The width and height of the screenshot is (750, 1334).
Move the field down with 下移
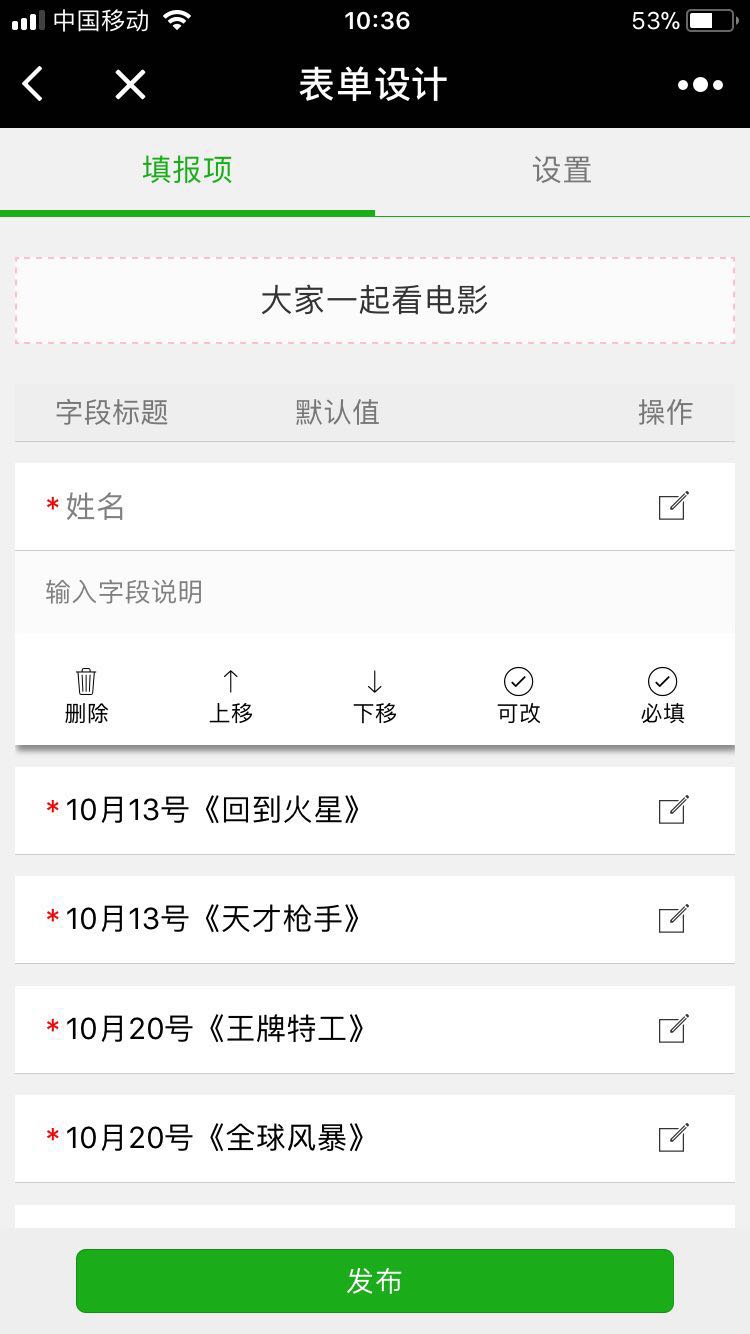click(x=375, y=696)
